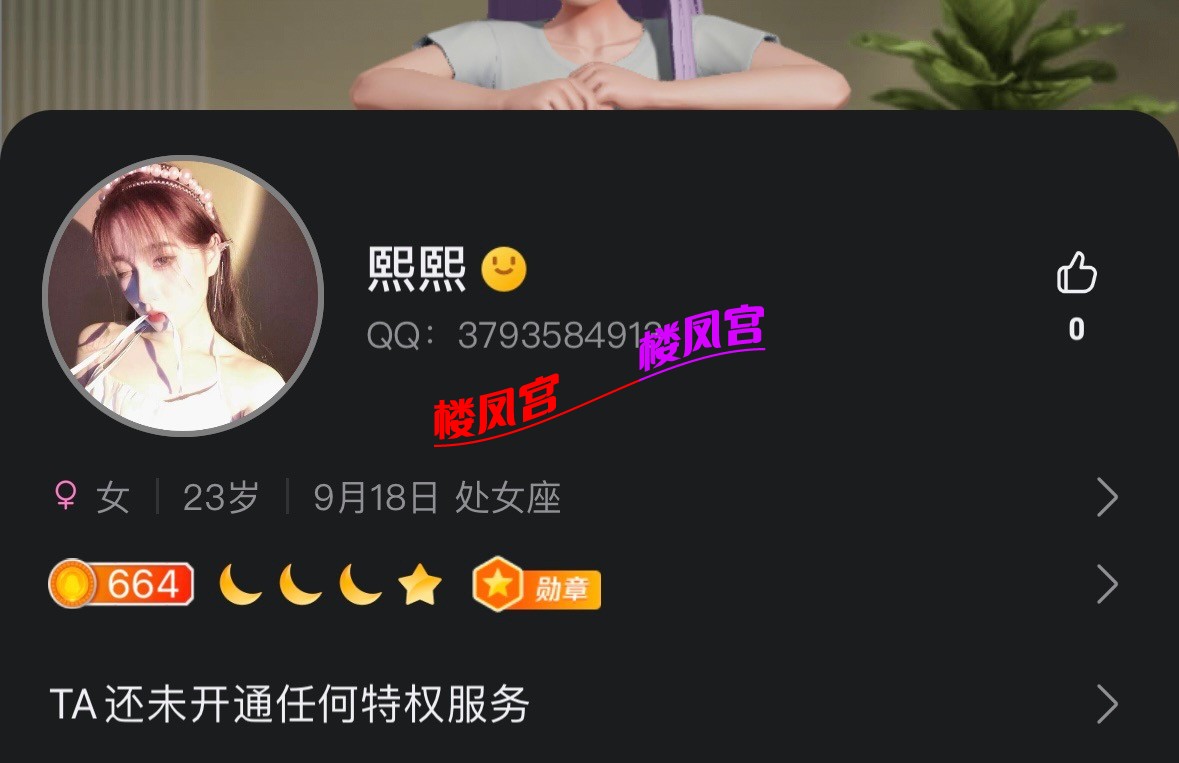Like 熙熙's profile with the thumbs-up

[x=1076, y=274]
